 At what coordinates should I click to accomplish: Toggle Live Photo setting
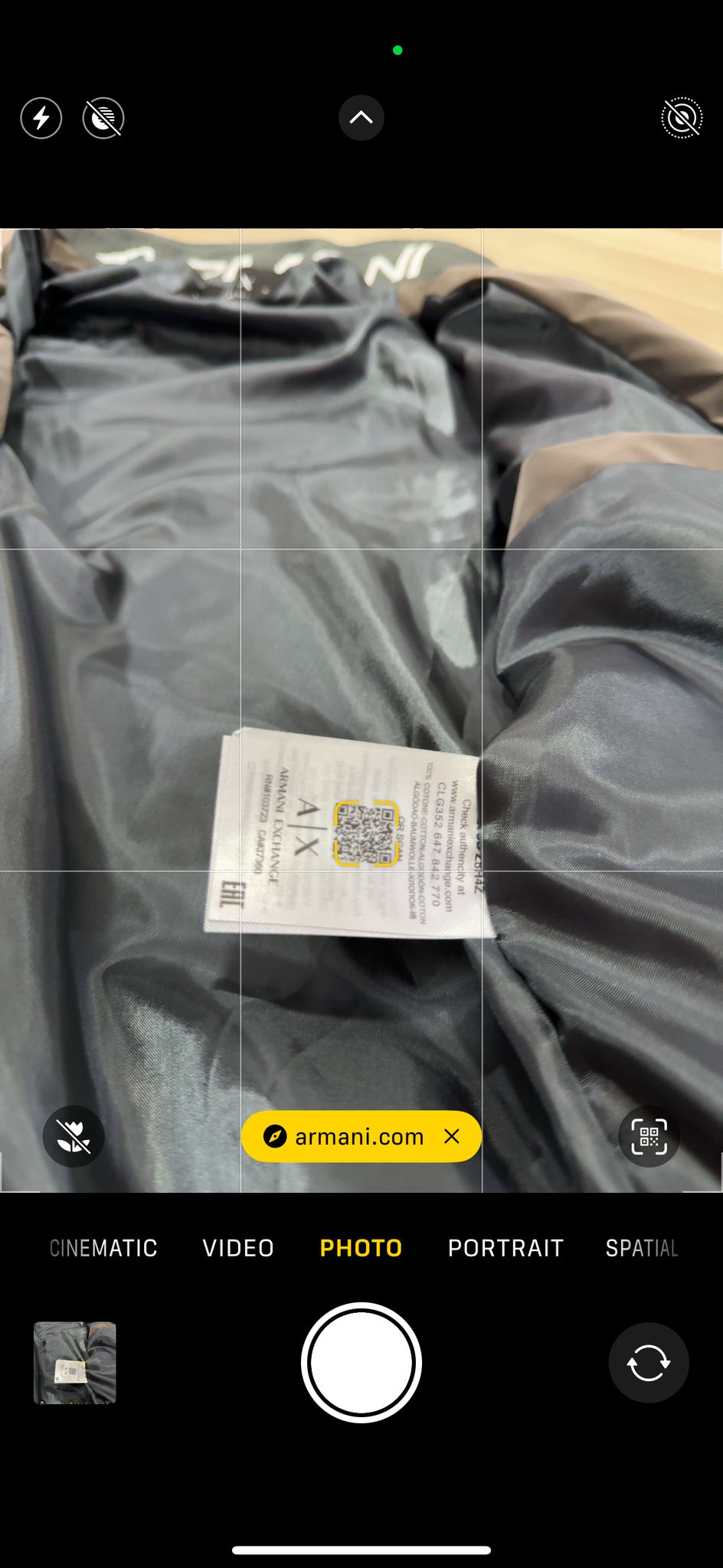pyautogui.click(x=681, y=118)
